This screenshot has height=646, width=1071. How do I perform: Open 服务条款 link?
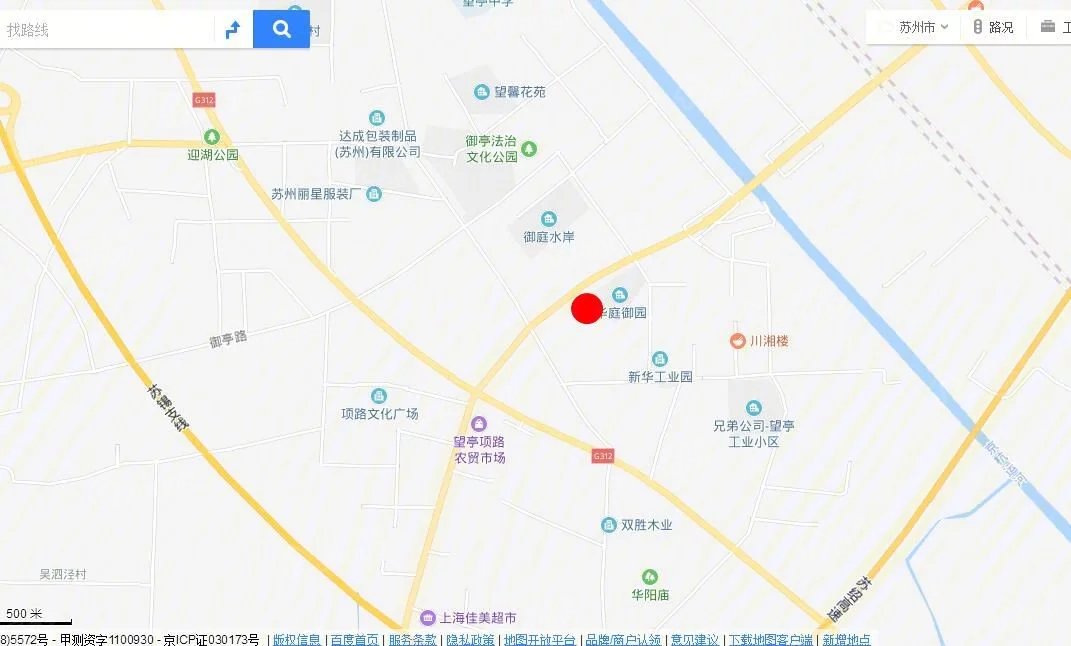(412, 640)
